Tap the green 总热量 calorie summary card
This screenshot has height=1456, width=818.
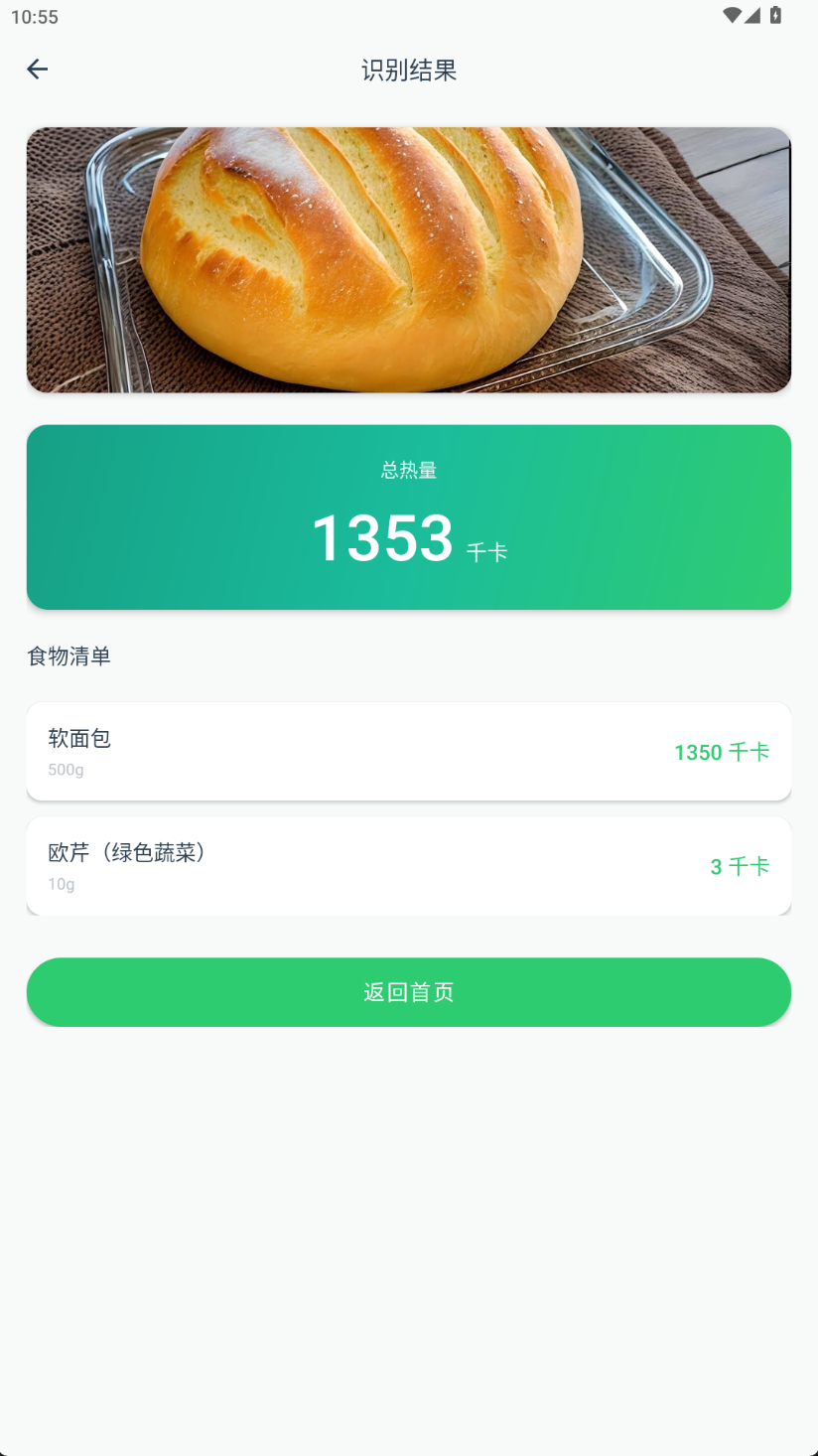(409, 516)
